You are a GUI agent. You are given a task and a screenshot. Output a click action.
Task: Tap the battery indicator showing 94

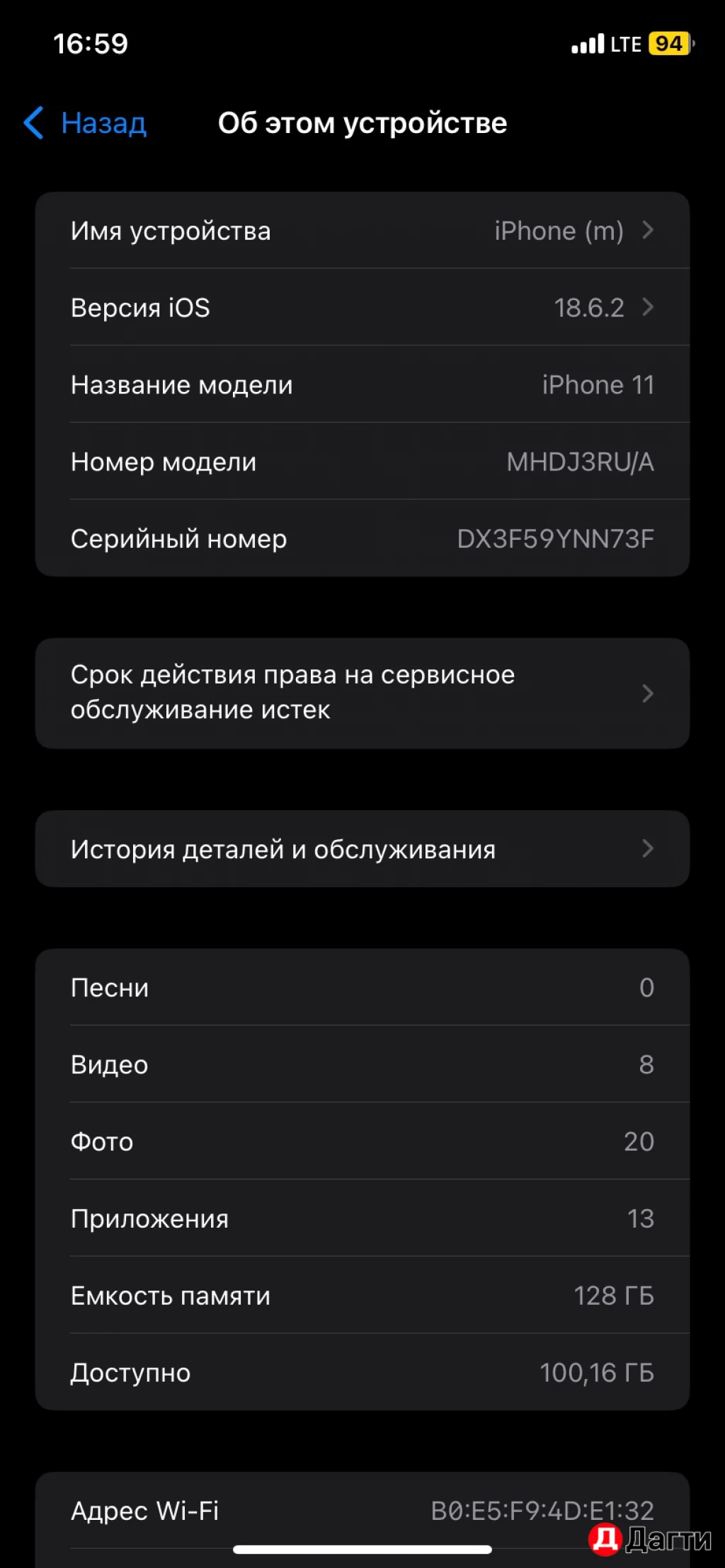(668, 44)
